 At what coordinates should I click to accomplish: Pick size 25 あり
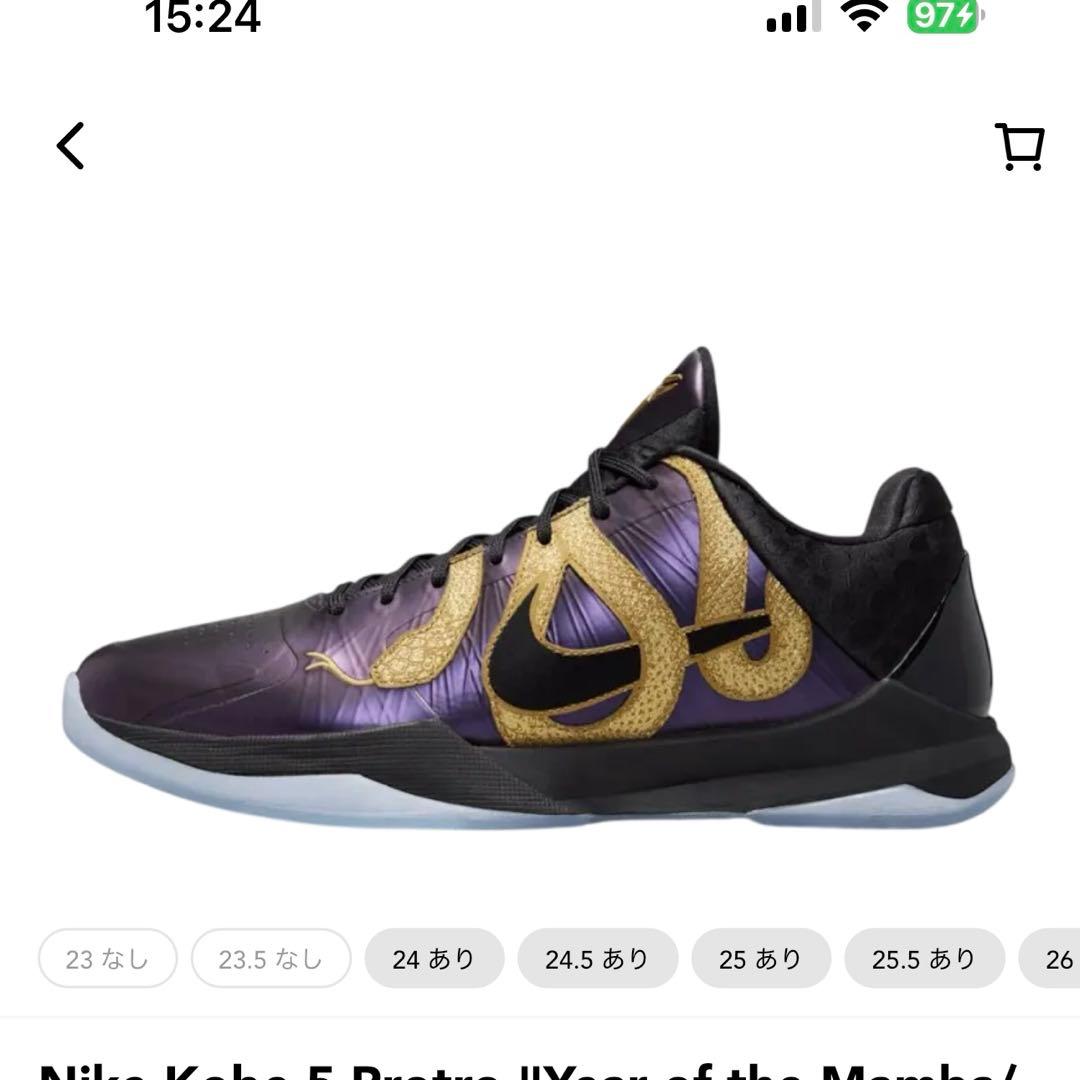[x=761, y=959]
